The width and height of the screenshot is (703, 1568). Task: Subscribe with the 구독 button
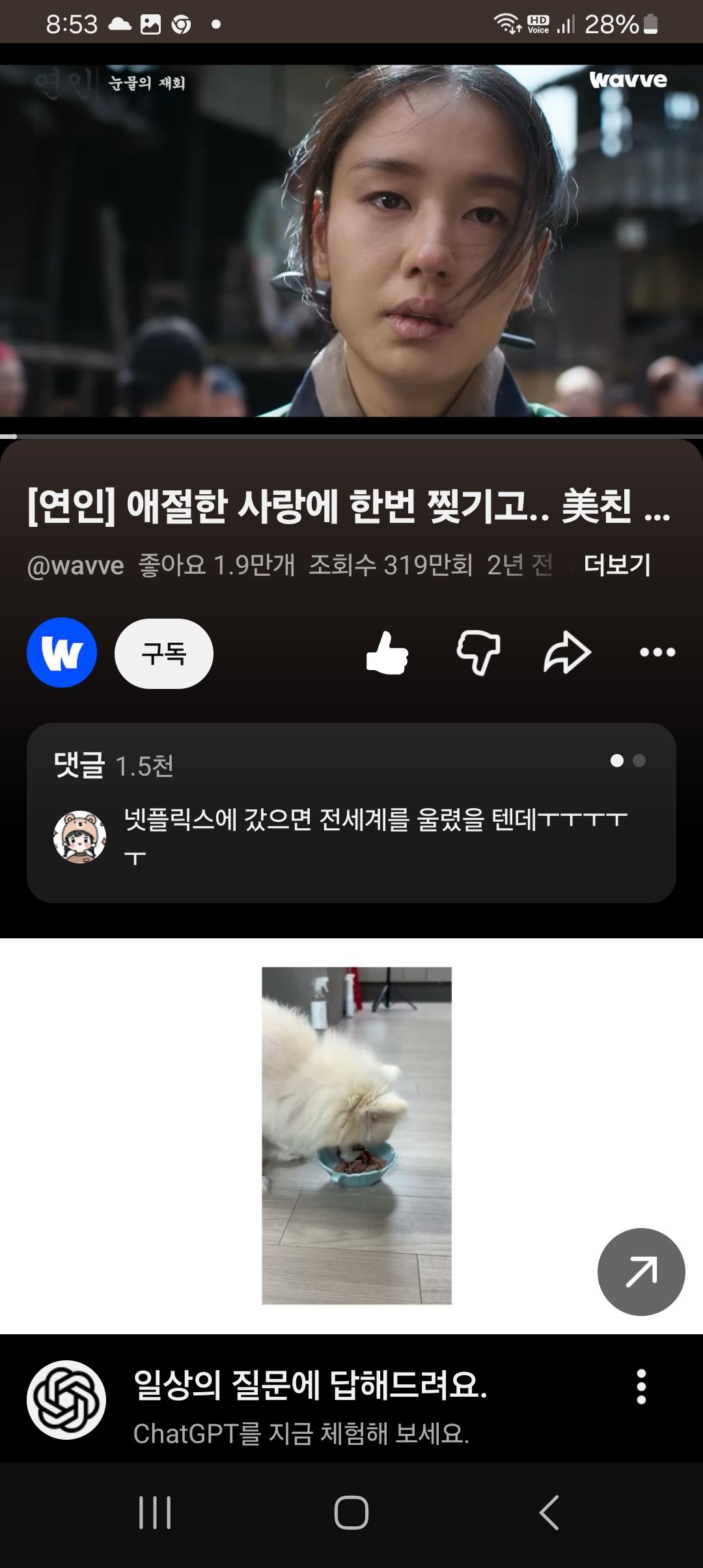[164, 653]
